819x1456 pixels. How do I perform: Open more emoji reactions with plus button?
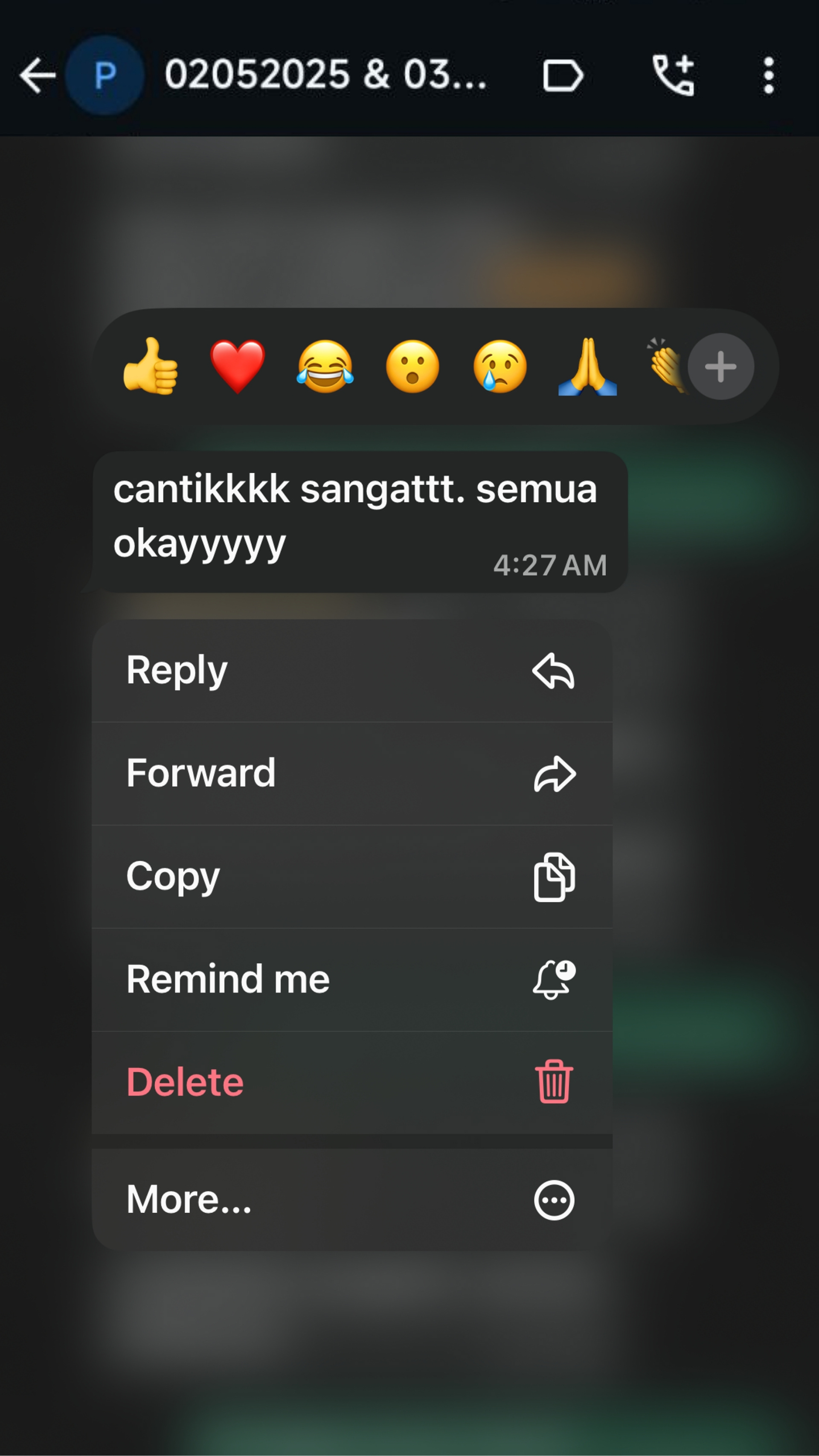pos(720,366)
